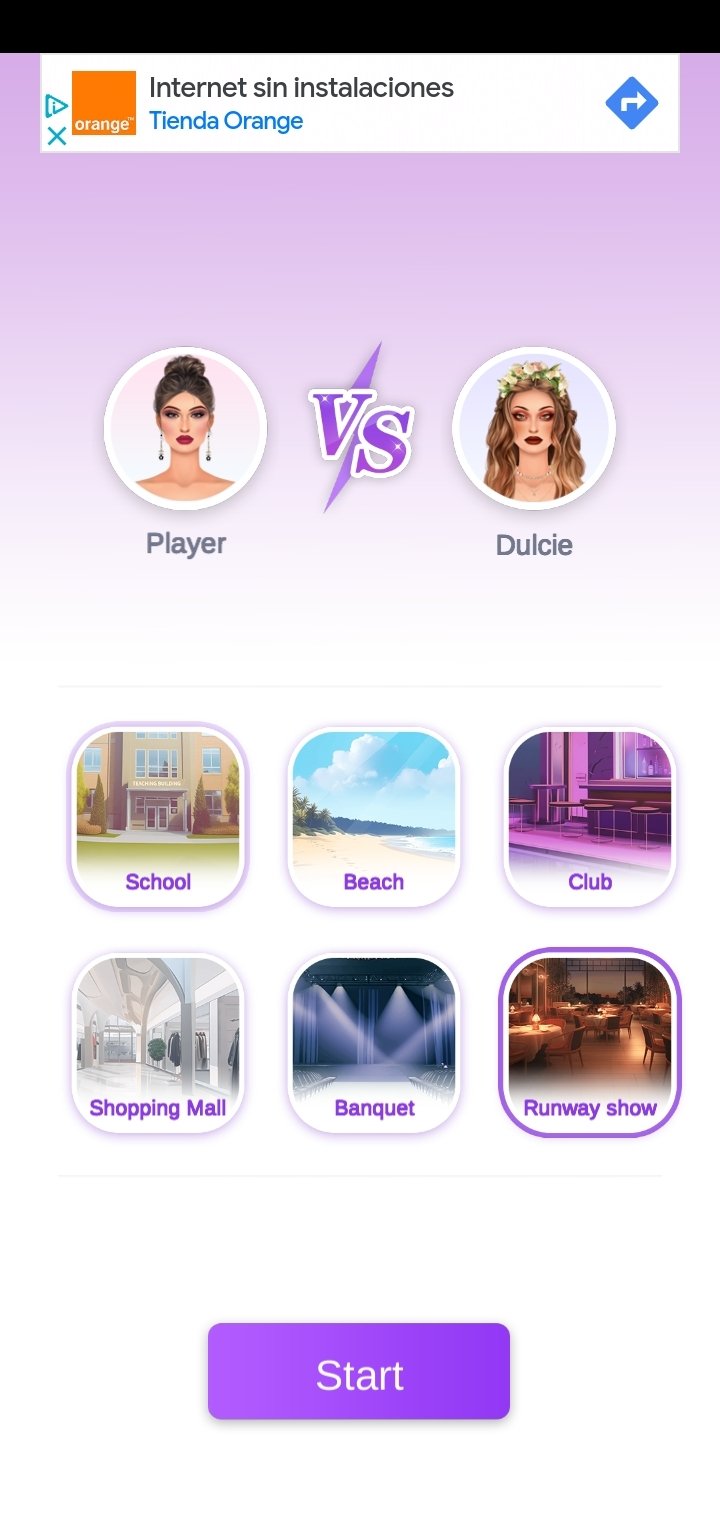Close the Orange ad banner
The height and width of the screenshot is (1520, 720).
(x=57, y=135)
